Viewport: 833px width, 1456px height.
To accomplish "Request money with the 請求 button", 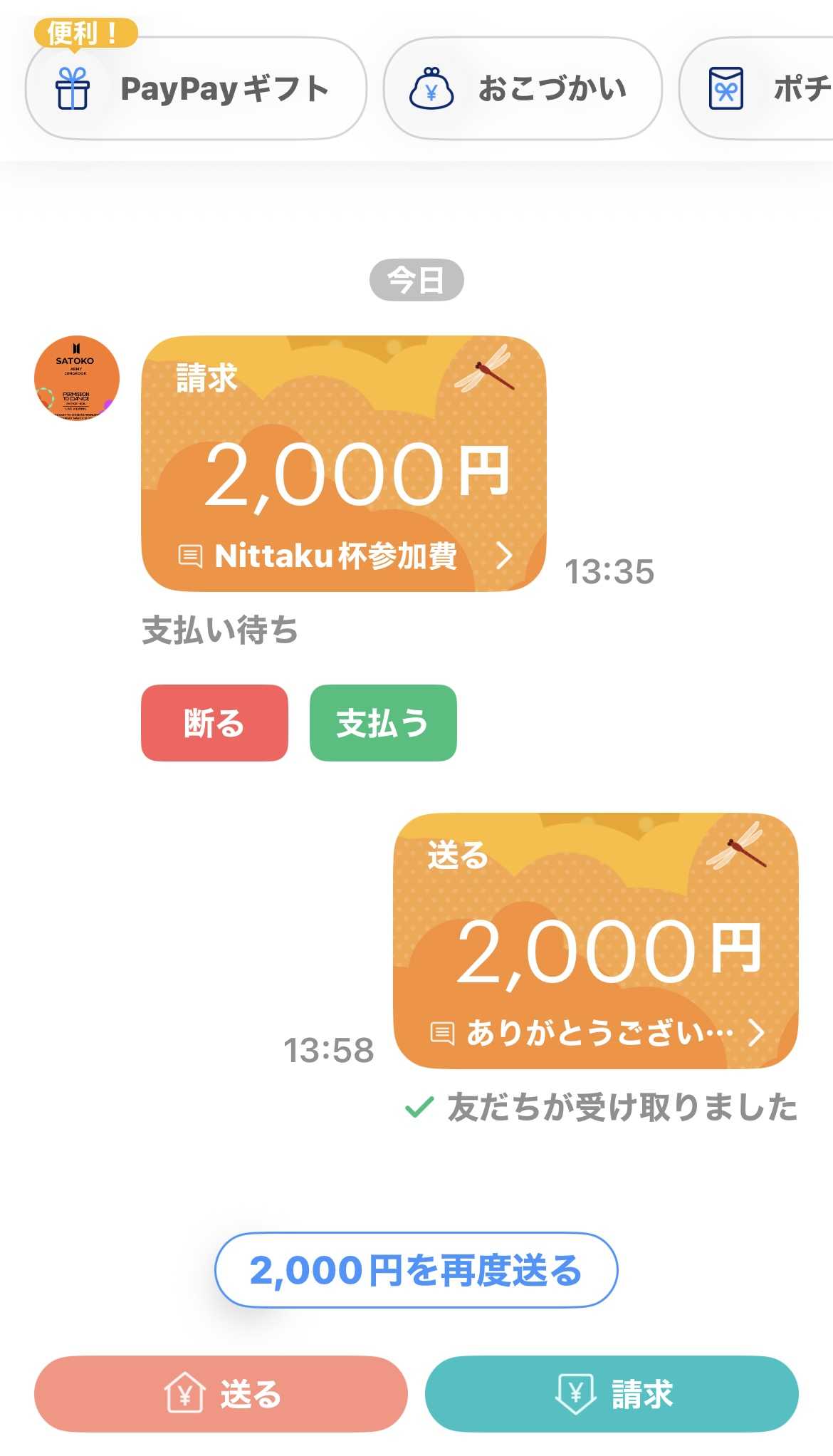I will tap(612, 1394).
